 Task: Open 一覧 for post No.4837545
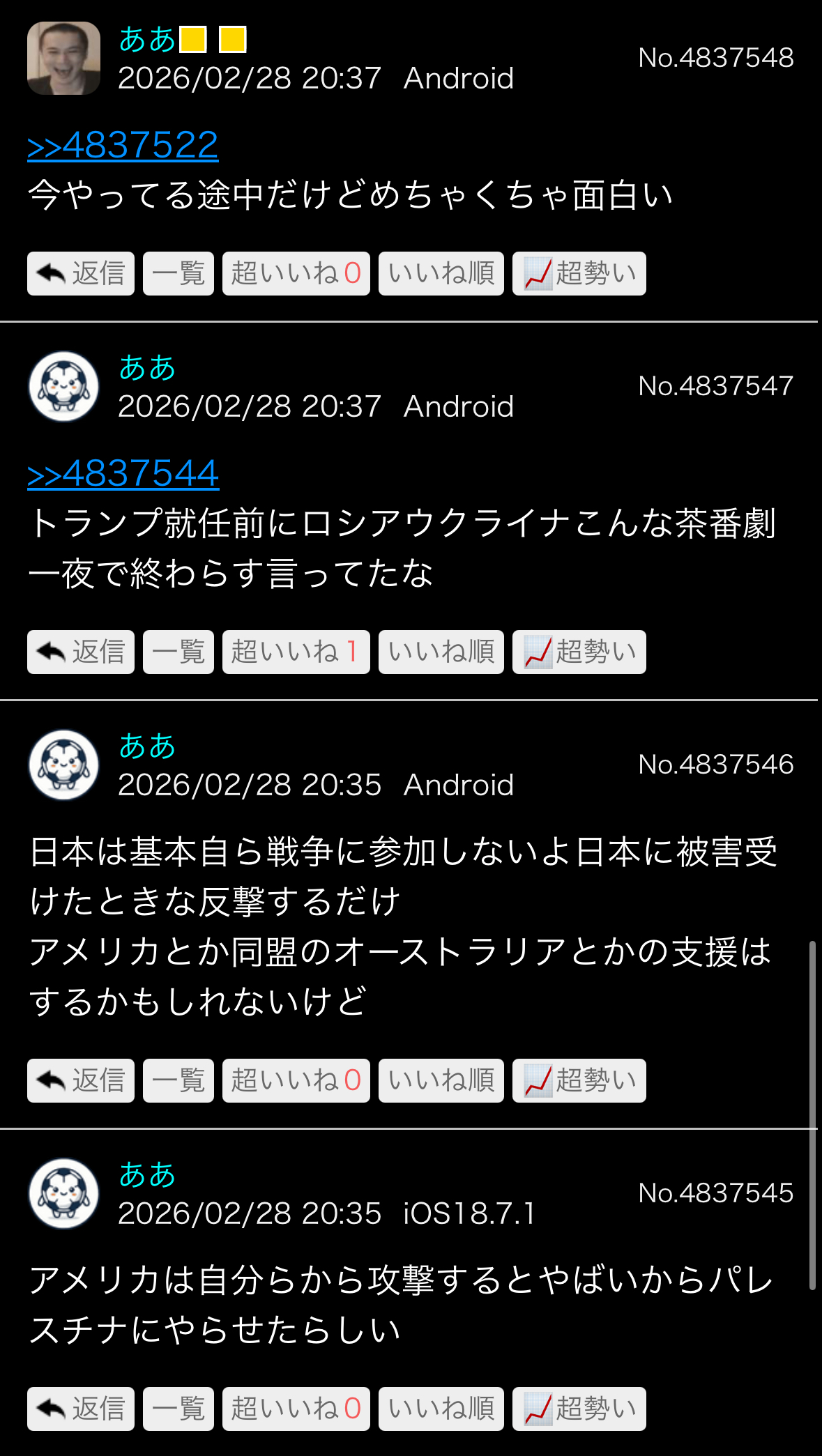(178, 1409)
